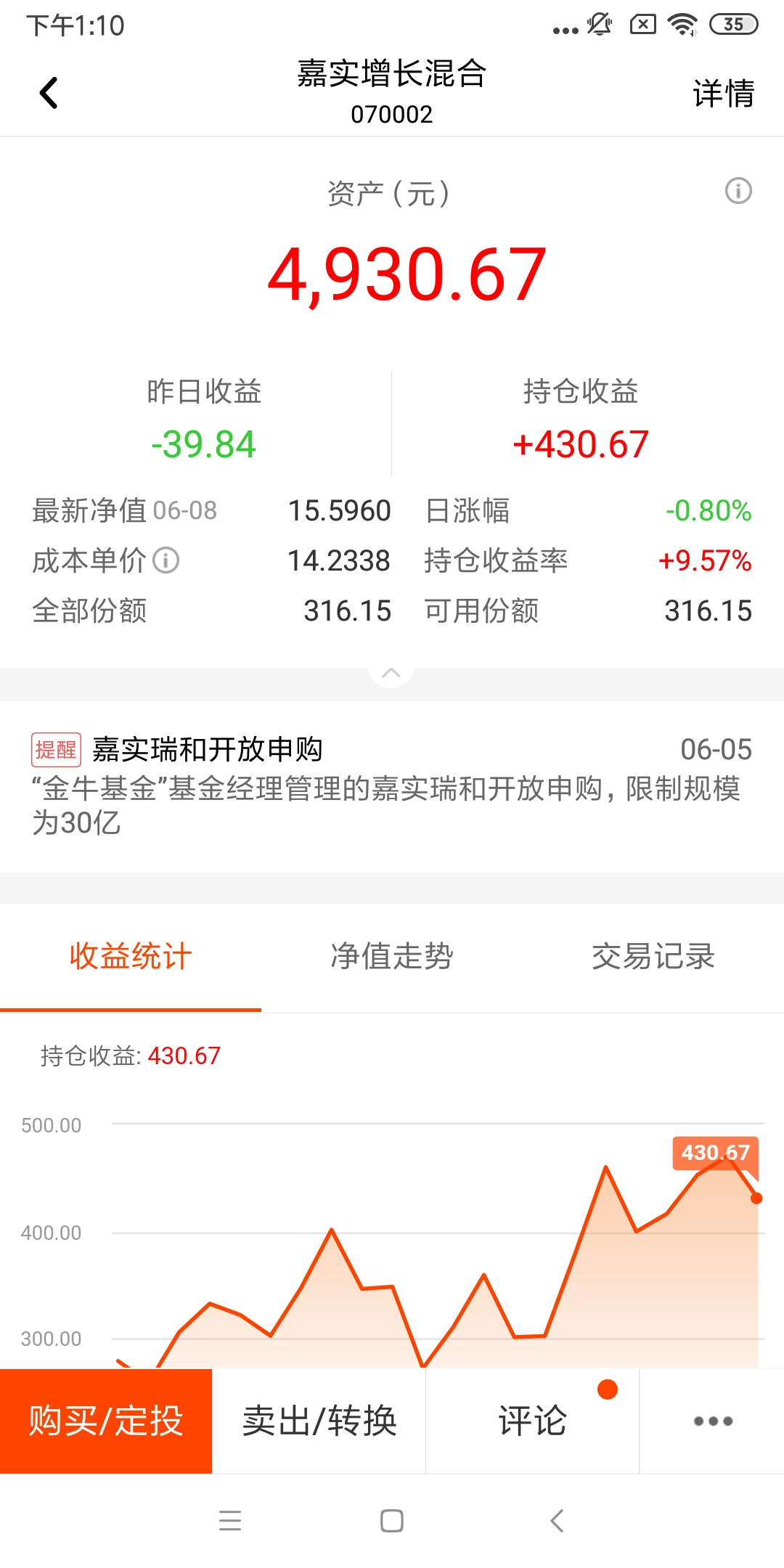Switch to the 净值走势 tab

pyautogui.click(x=392, y=956)
